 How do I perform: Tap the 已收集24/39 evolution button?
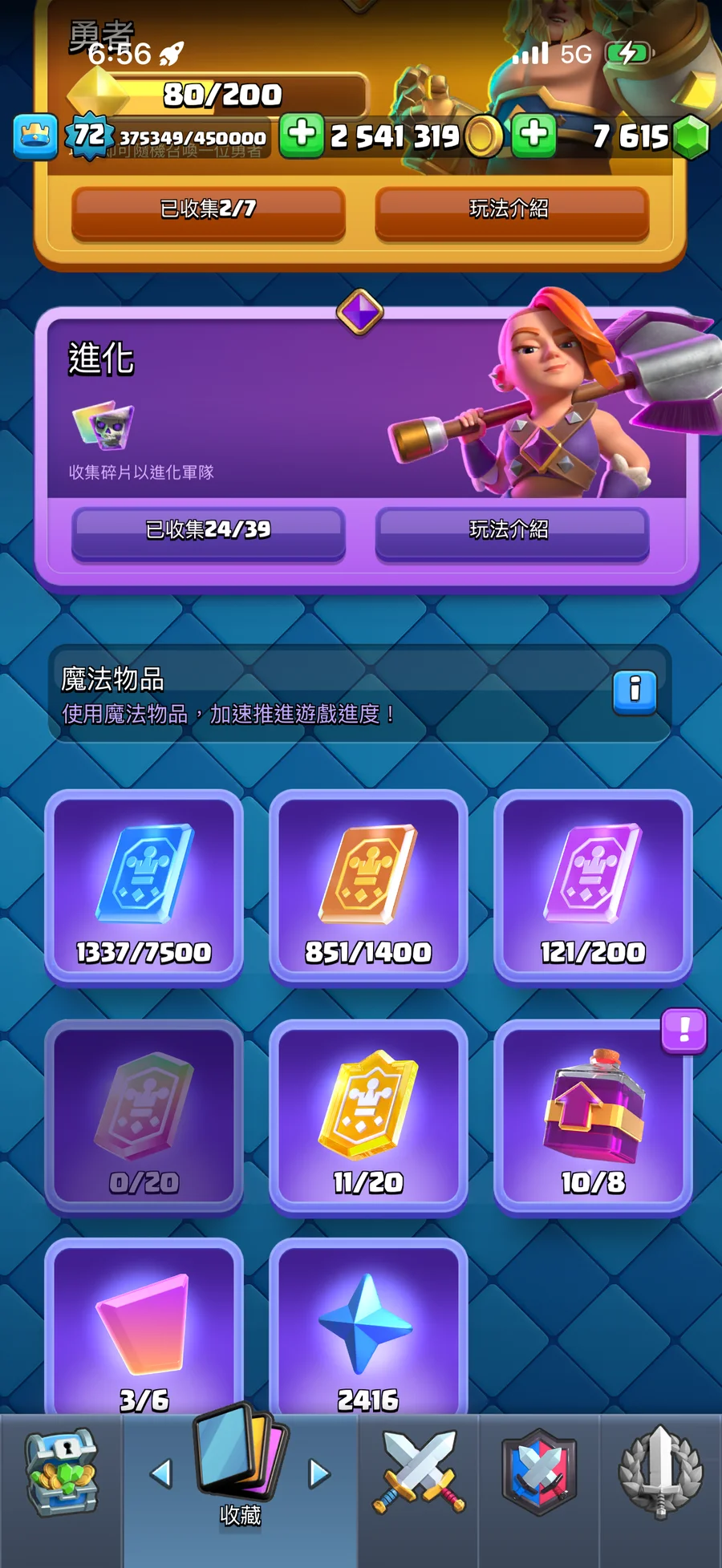pos(208,531)
